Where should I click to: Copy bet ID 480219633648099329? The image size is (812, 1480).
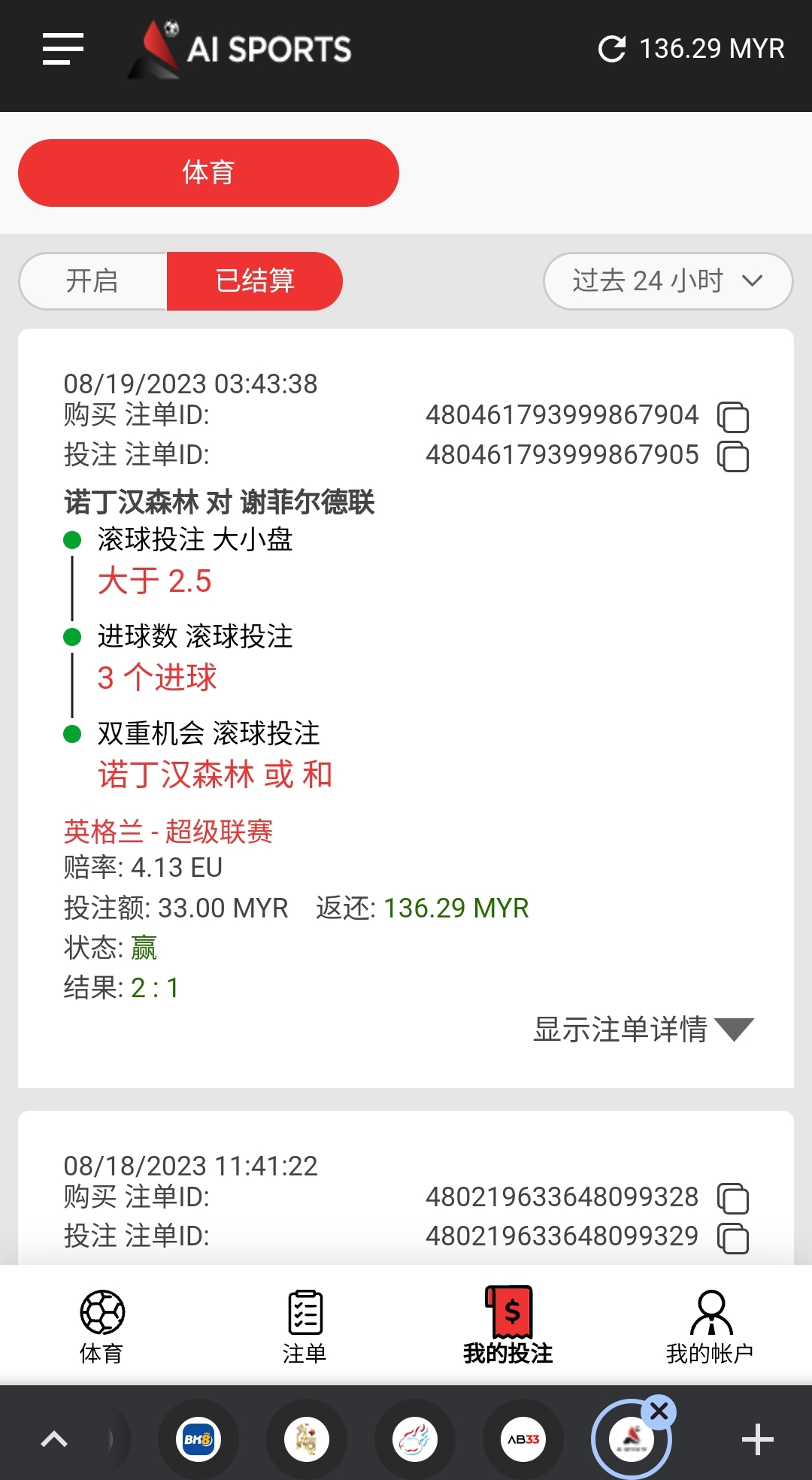click(733, 1238)
